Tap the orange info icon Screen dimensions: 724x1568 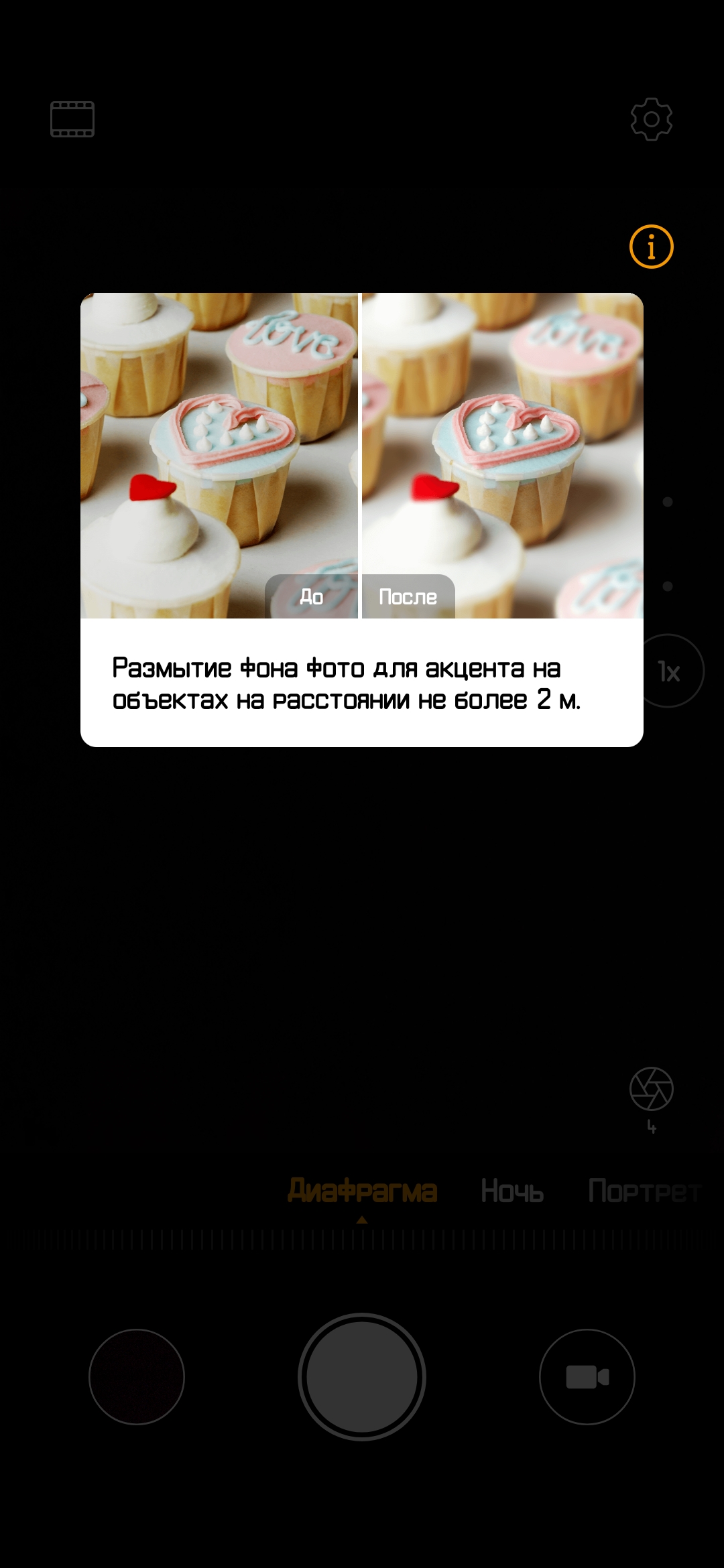coord(651,247)
